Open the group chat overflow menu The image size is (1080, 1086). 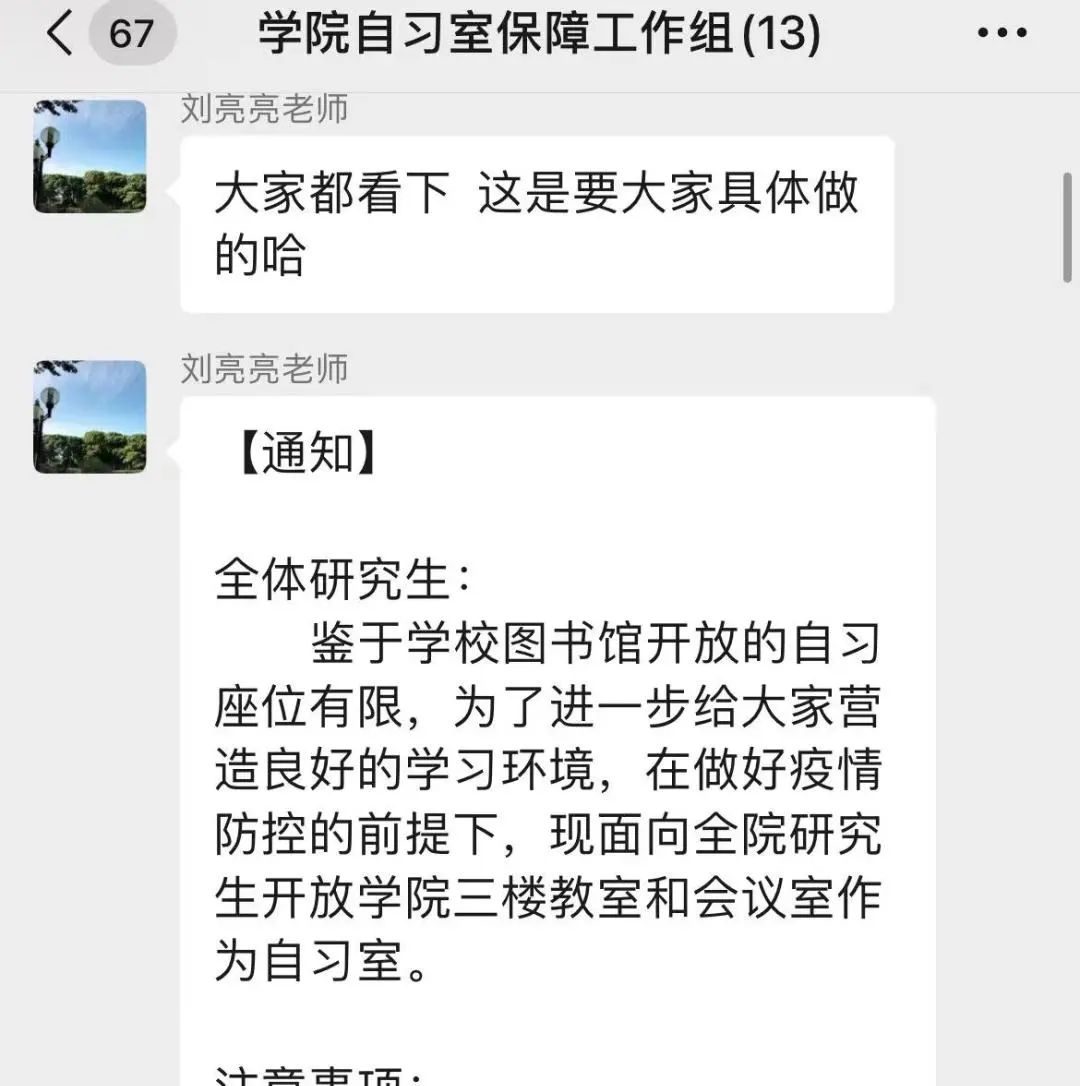click(1002, 34)
